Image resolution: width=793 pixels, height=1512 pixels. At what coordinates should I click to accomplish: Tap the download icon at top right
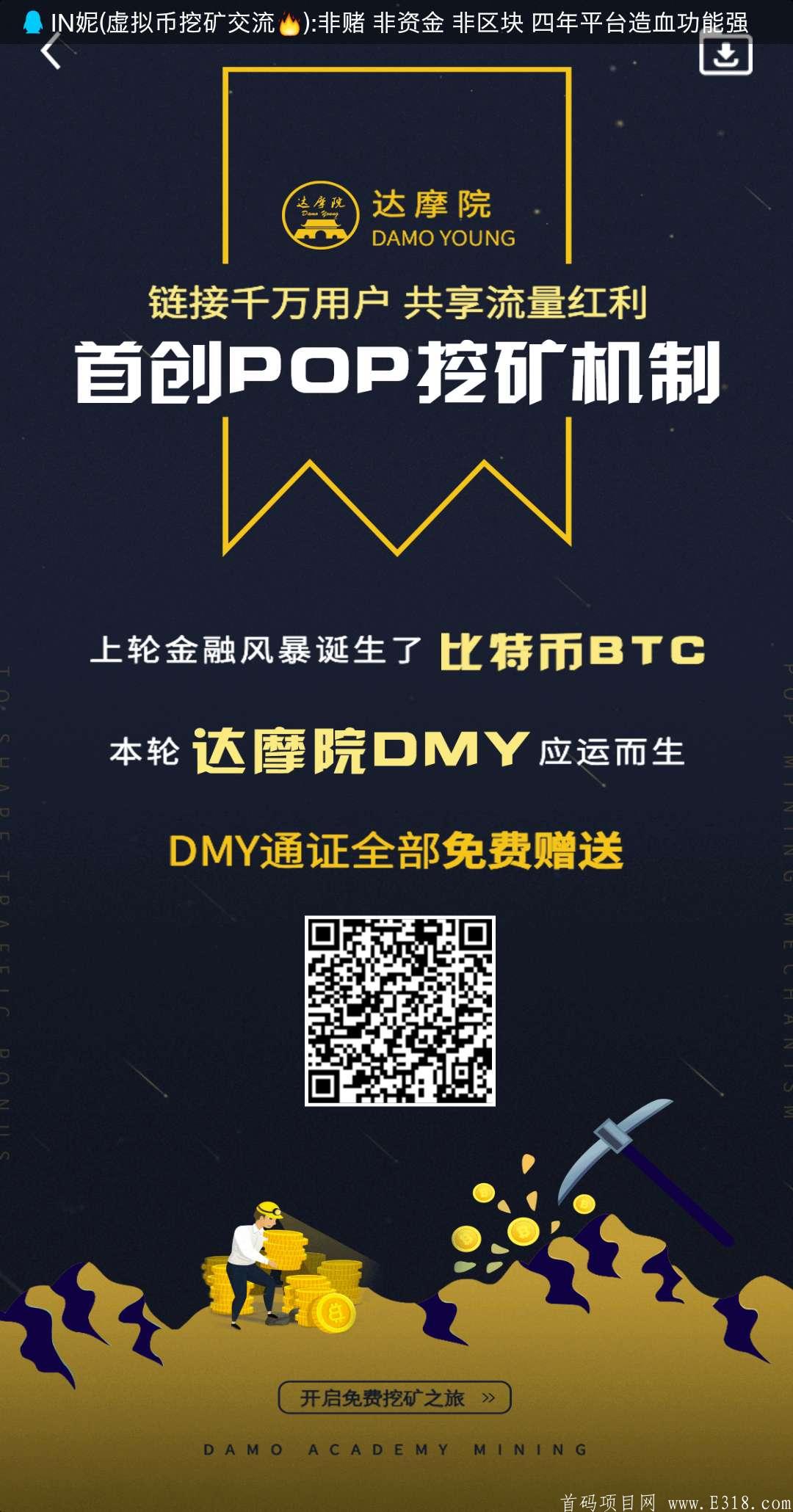pos(725,55)
